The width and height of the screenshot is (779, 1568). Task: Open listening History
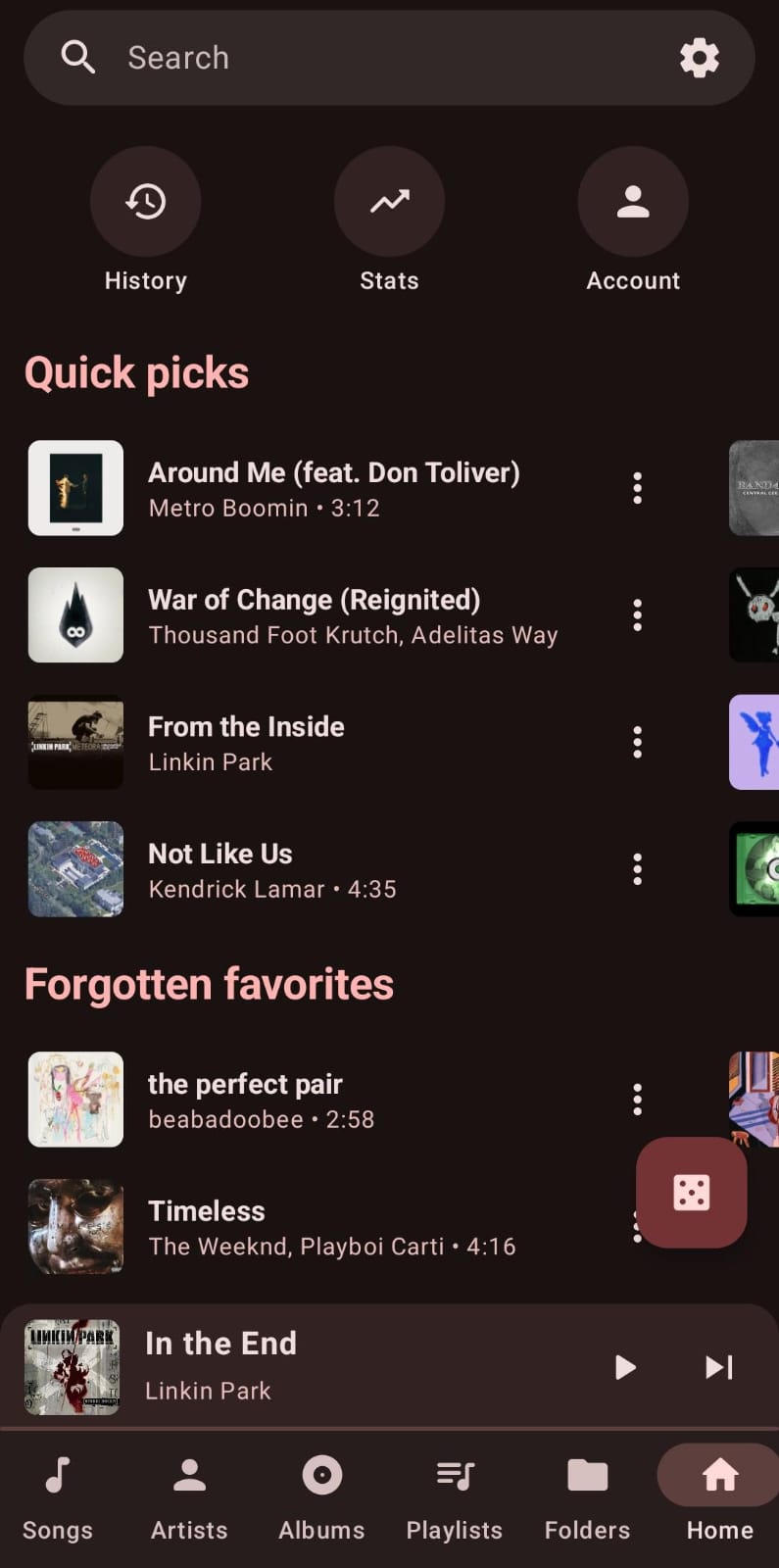[x=145, y=220]
